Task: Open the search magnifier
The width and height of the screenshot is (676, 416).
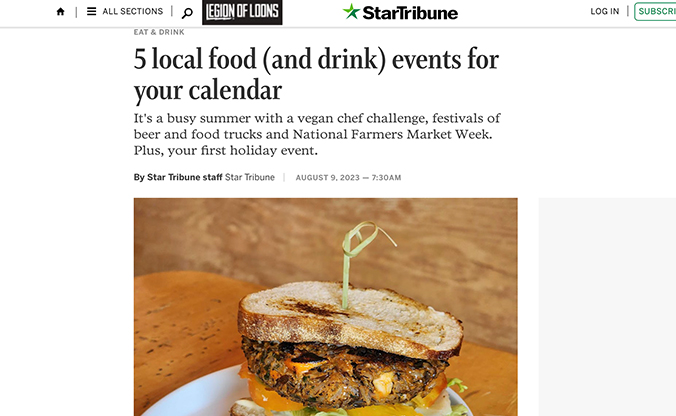Action: (187, 13)
